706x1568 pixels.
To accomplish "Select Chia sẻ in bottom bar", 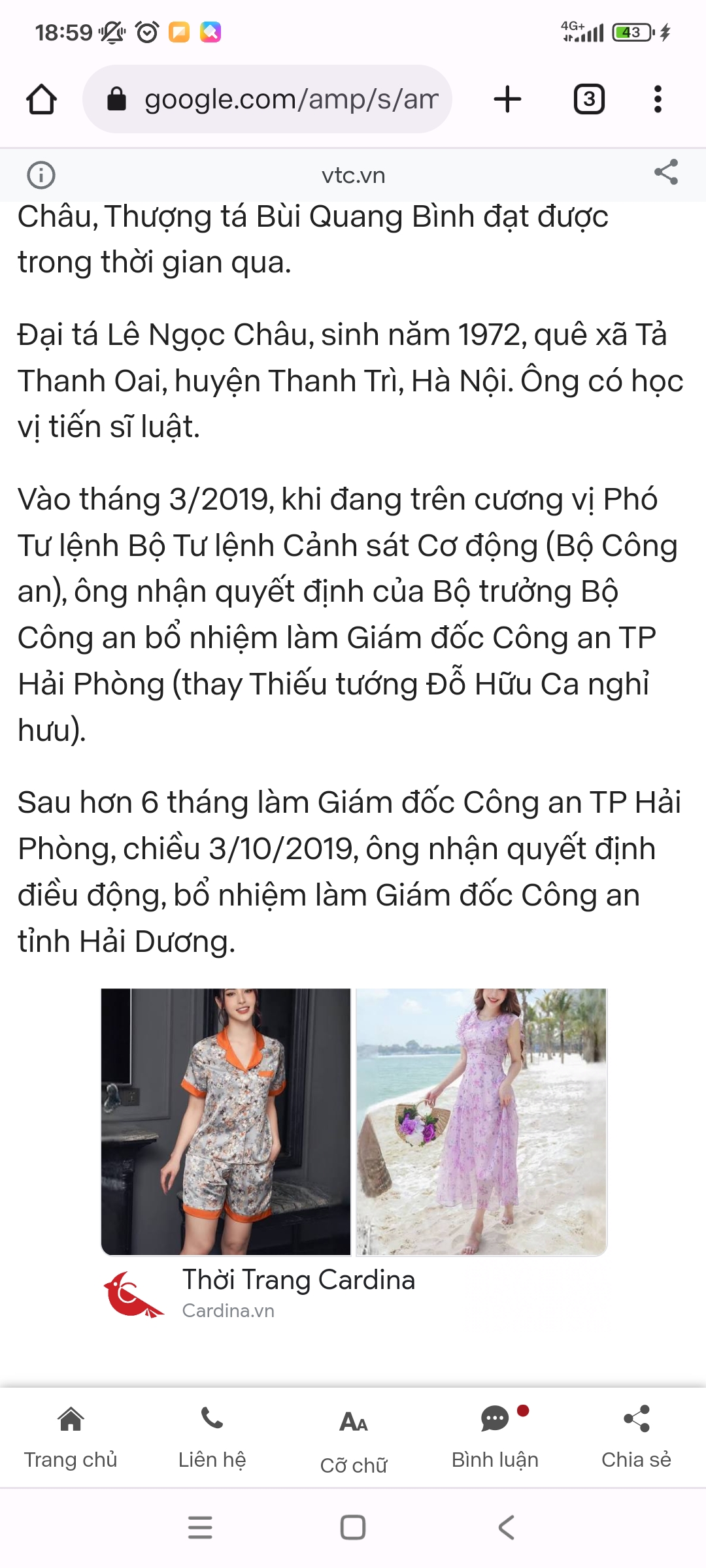I will click(x=636, y=1437).
